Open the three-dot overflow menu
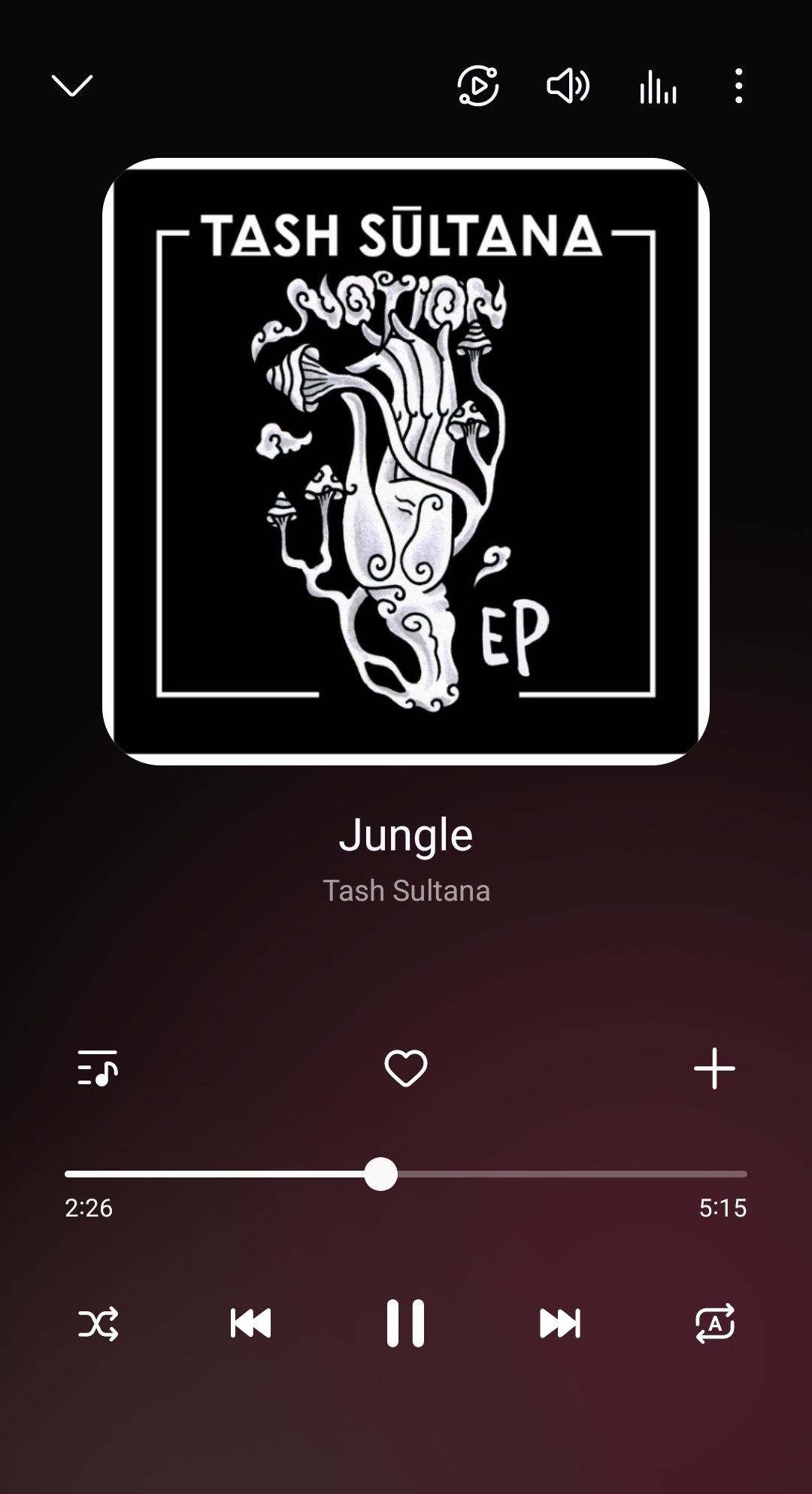The height and width of the screenshot is (1494, 812). (739, 86)
